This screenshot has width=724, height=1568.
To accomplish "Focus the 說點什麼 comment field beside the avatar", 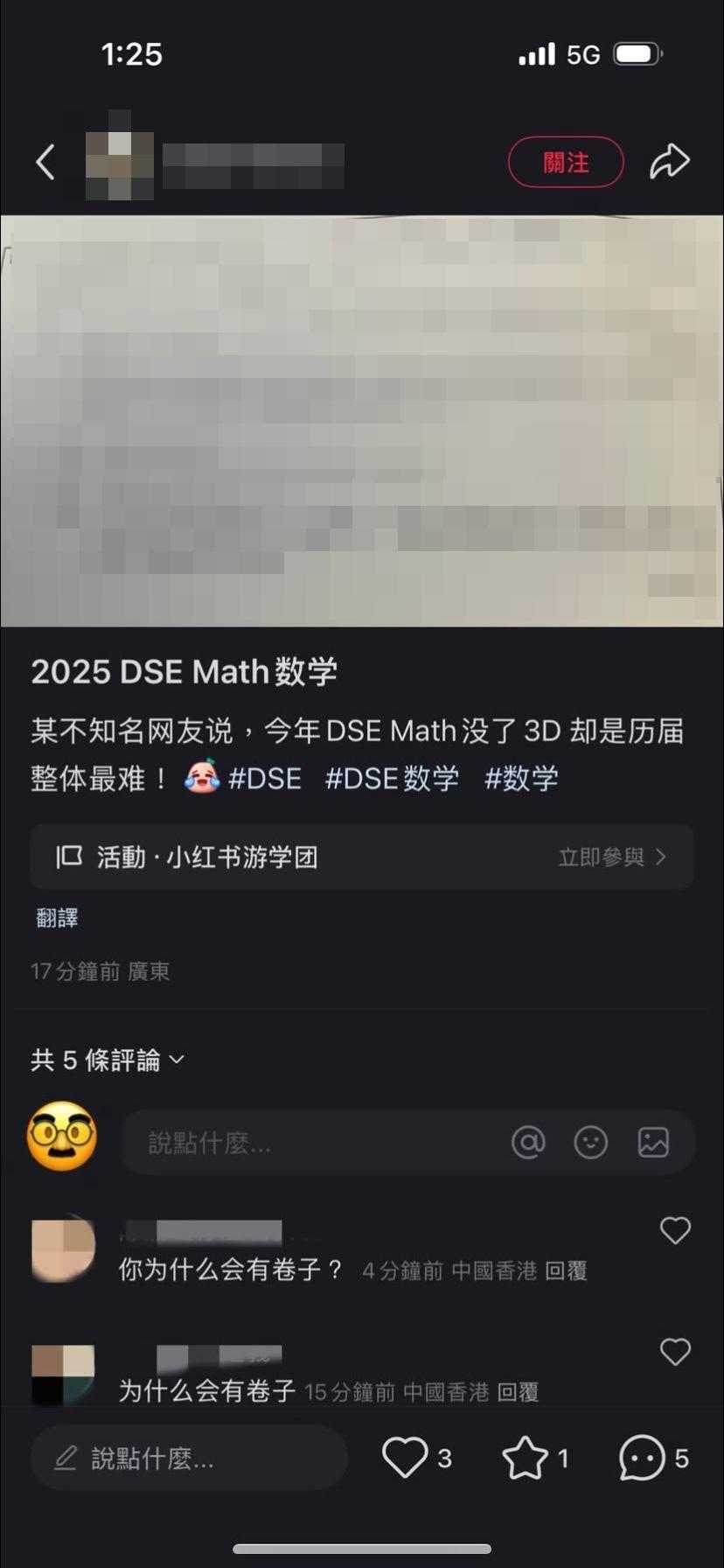I will (x=306, y=1142).
